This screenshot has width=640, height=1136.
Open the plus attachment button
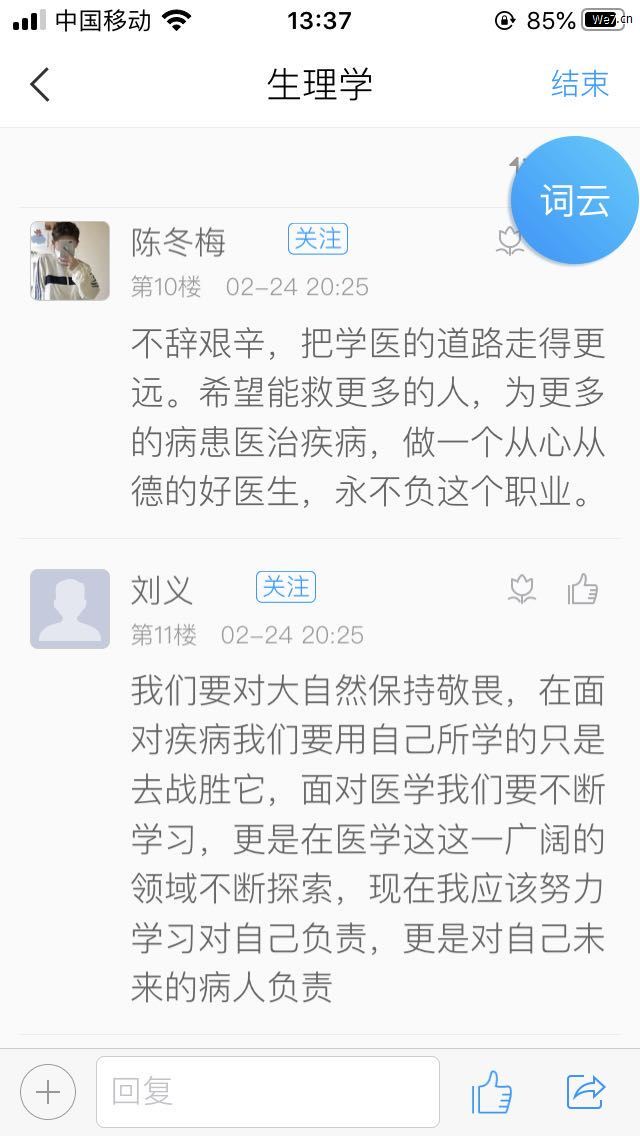47,1092
